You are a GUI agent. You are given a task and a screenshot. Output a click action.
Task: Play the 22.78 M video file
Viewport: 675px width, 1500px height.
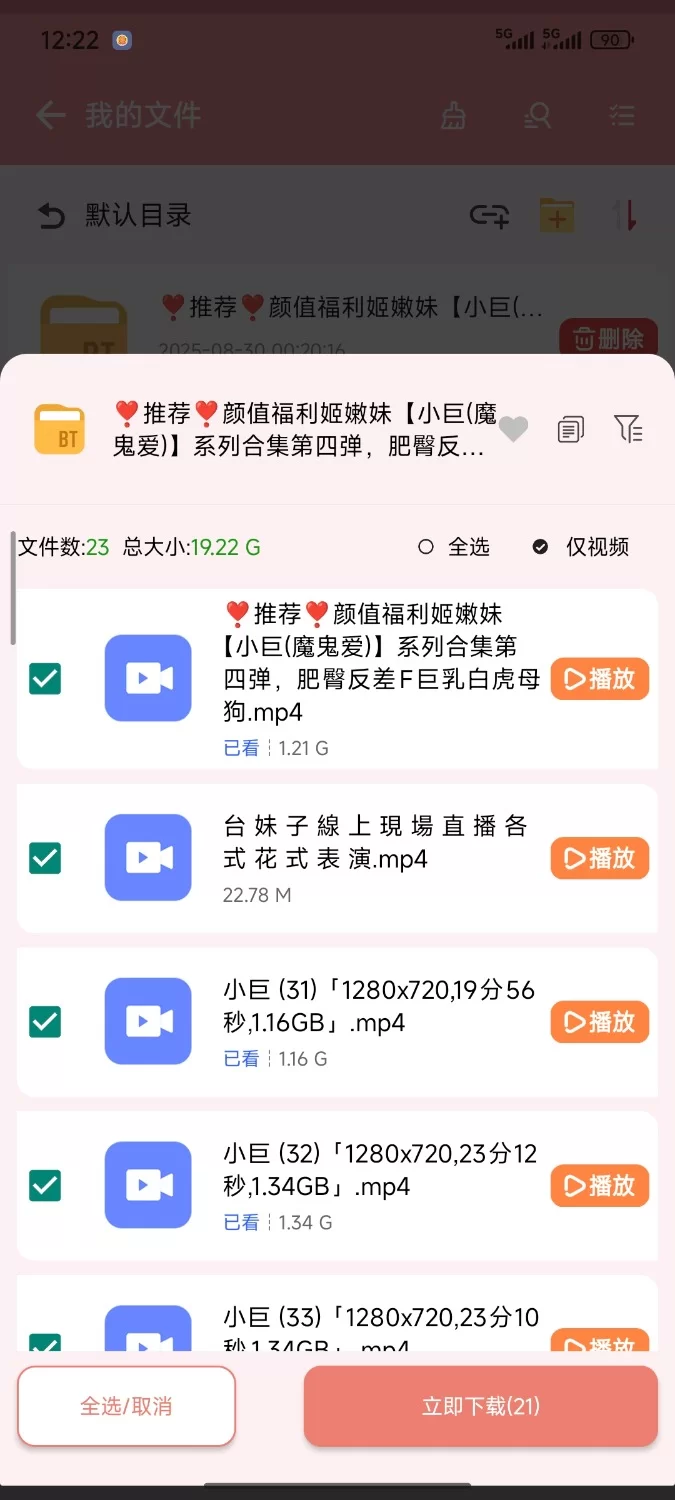[x=600, y=858]
